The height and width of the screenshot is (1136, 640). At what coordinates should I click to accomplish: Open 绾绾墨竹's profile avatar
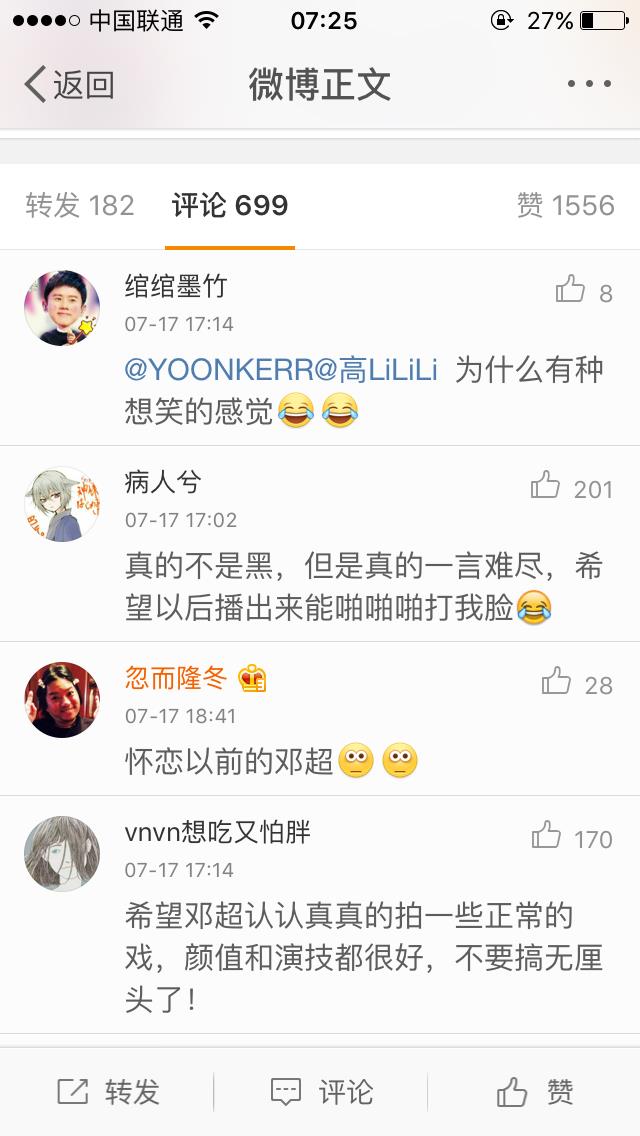pos(62,308)
